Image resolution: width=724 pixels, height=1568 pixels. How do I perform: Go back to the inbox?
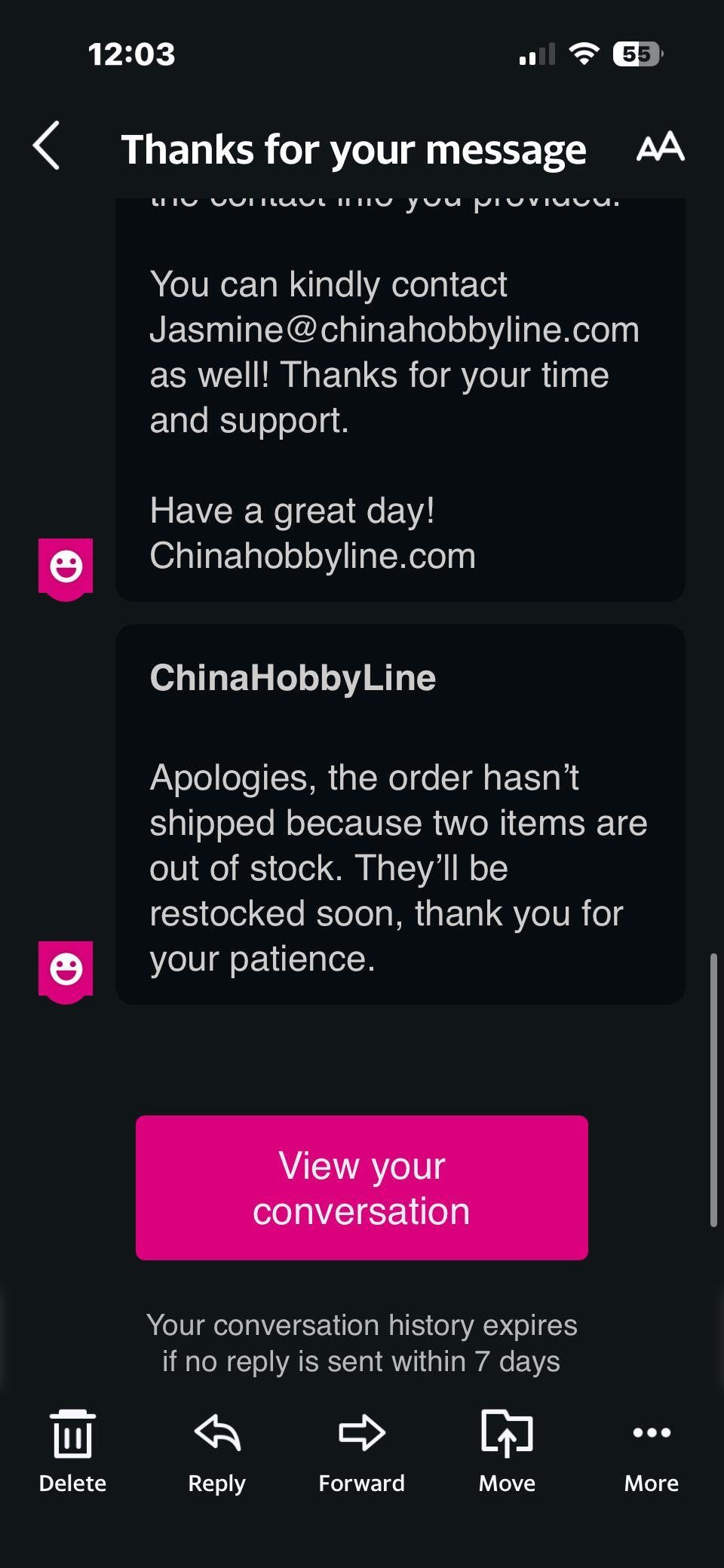[x=47, y=146]
